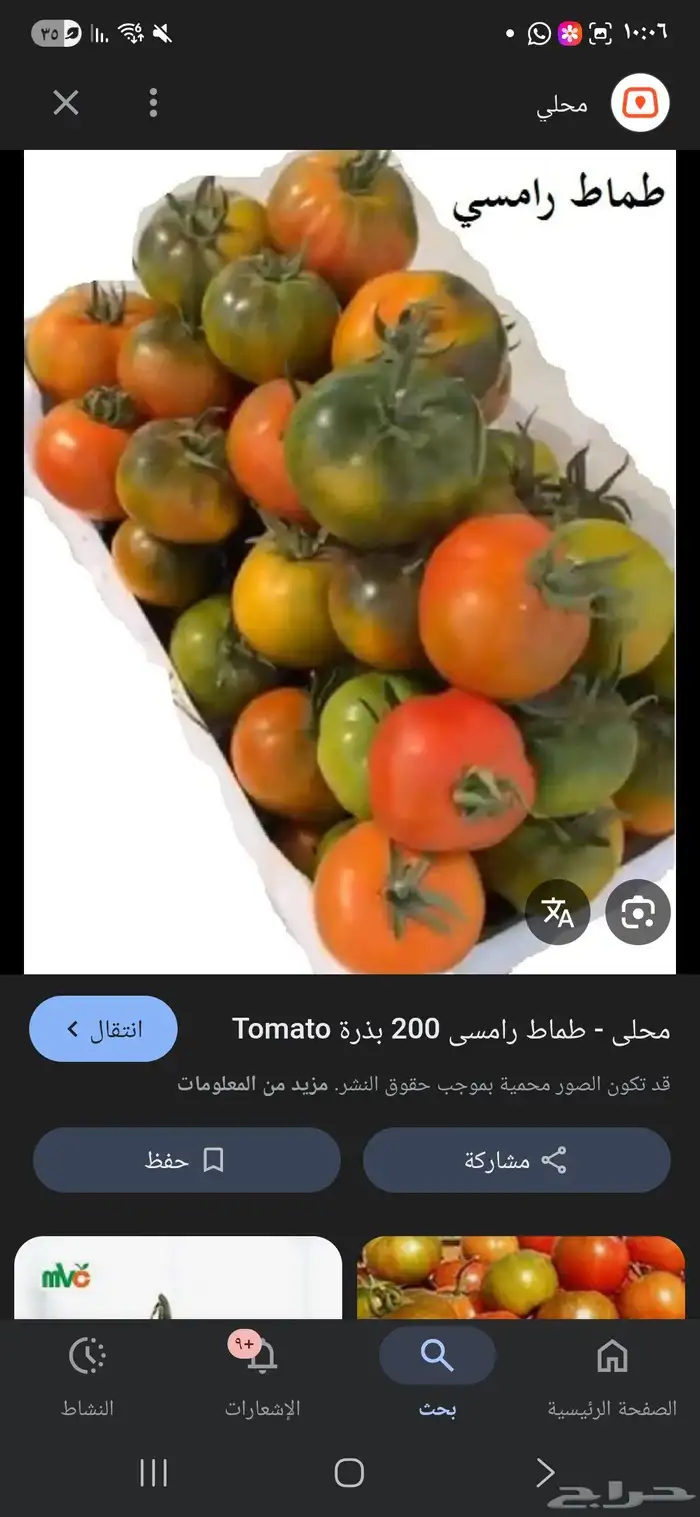This screenshot has width=700, height=1517.
Task: Search the image with Lens
Action: click(x=637, y=911)
